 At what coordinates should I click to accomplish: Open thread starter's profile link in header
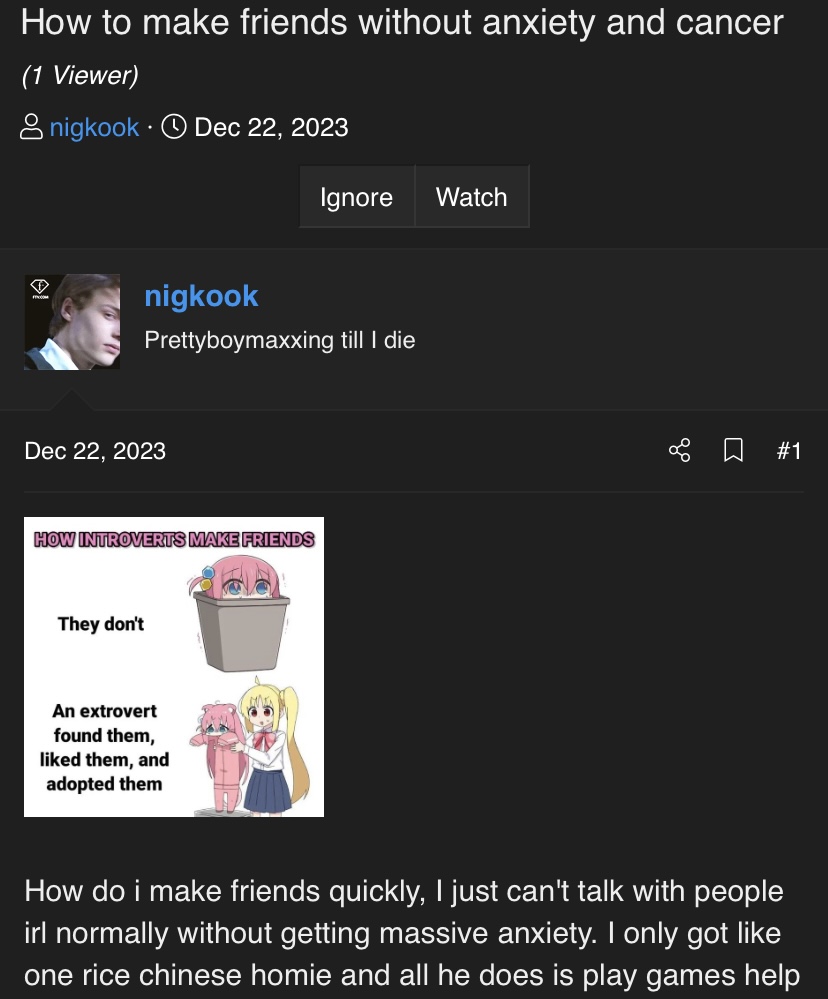coord(94,128)
